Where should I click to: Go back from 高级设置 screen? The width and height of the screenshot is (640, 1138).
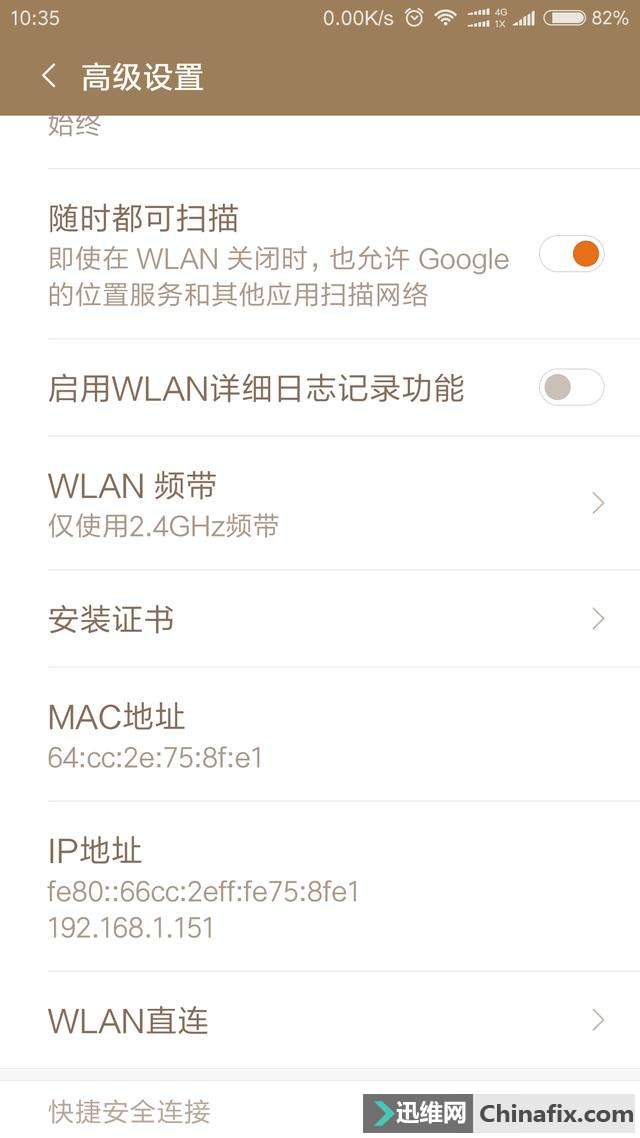point(48,76)
